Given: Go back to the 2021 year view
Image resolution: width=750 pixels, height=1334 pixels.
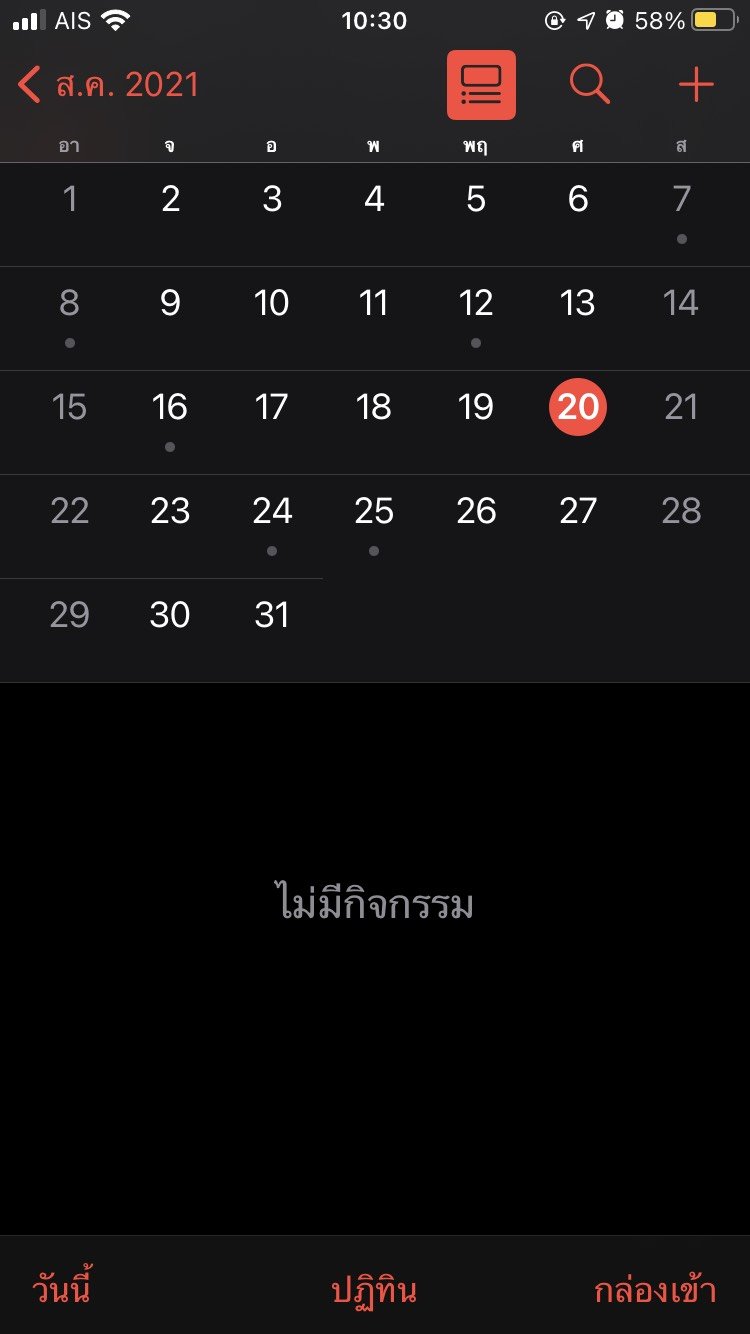Looking at the screenshot, I should (x=108, y=85).
